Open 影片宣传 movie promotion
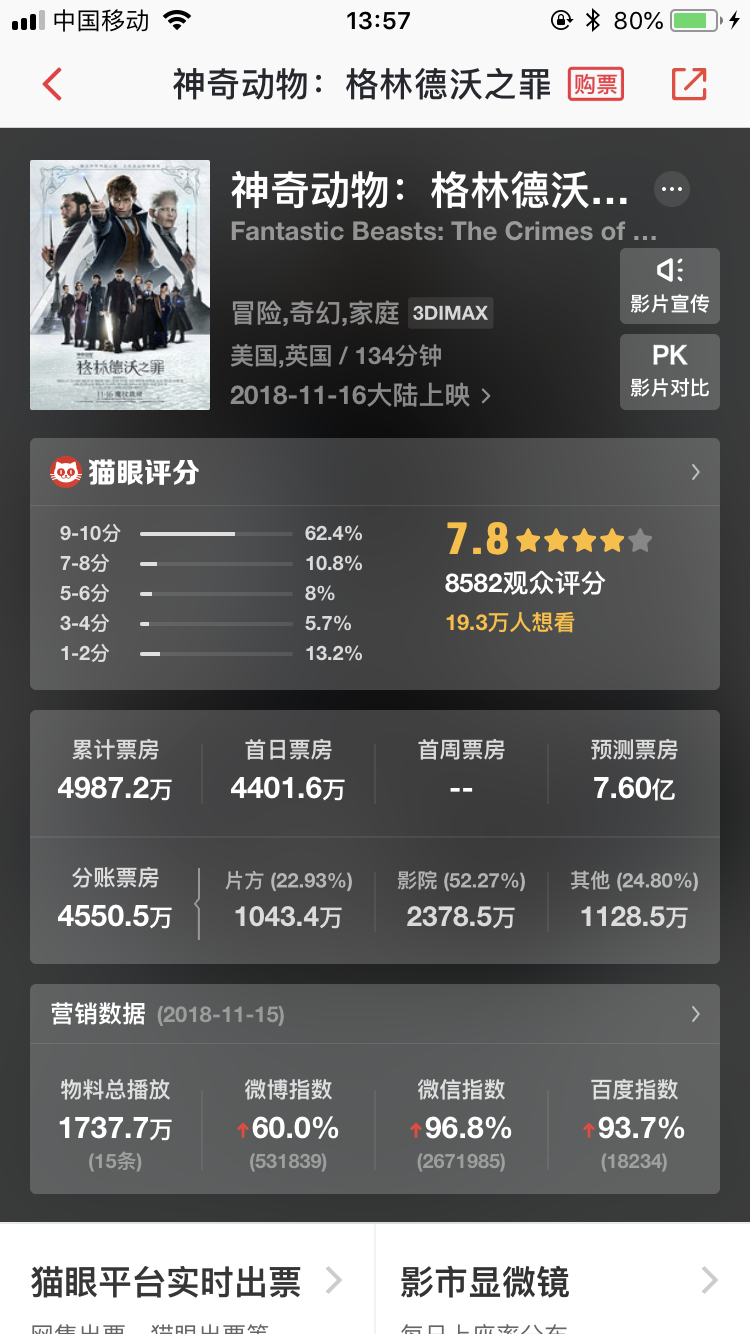Image resolution: width=750 pixels, height=1334 pixels. click(x=669, y=286)
